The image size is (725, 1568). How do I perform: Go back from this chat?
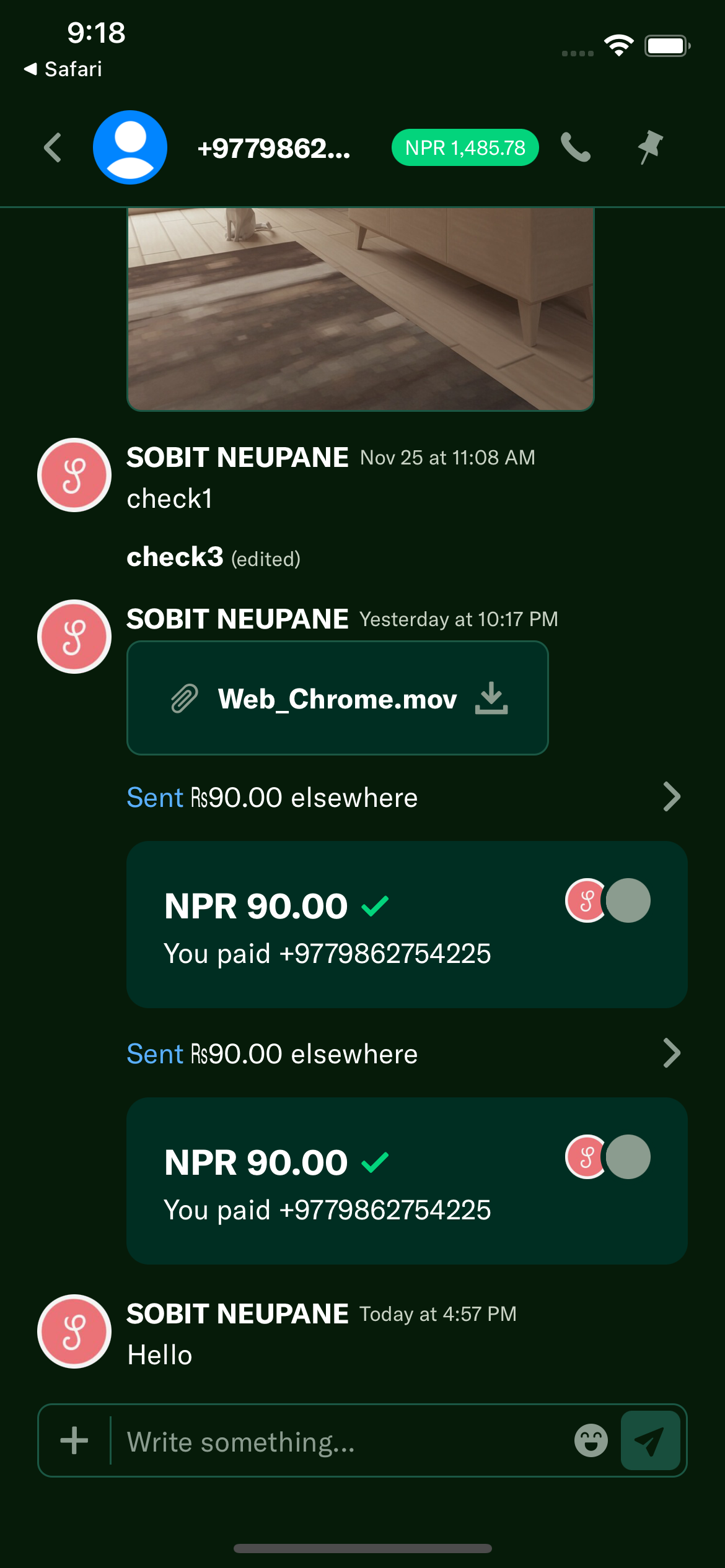click(53, 148)
